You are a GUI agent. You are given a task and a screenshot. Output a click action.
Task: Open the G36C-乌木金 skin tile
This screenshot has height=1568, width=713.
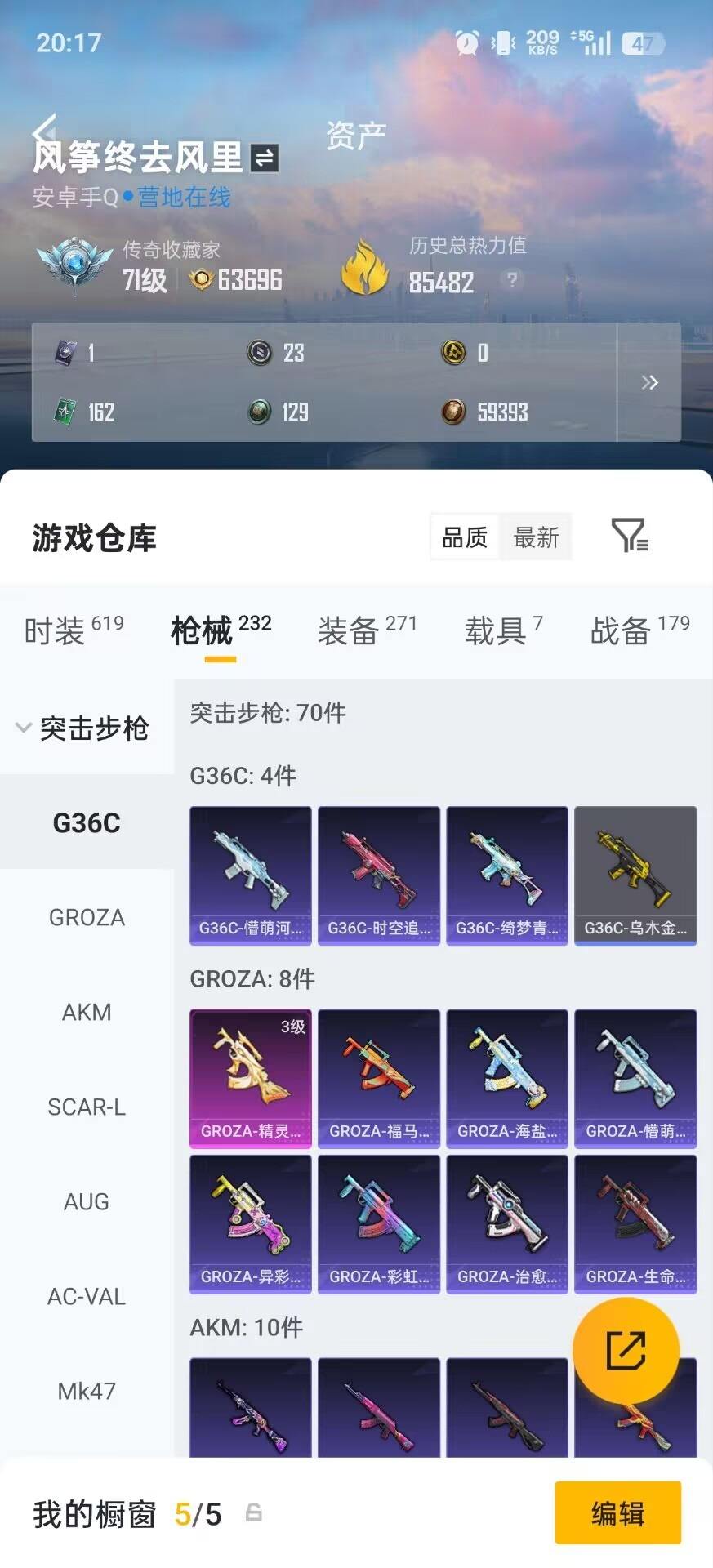point(635,875)
